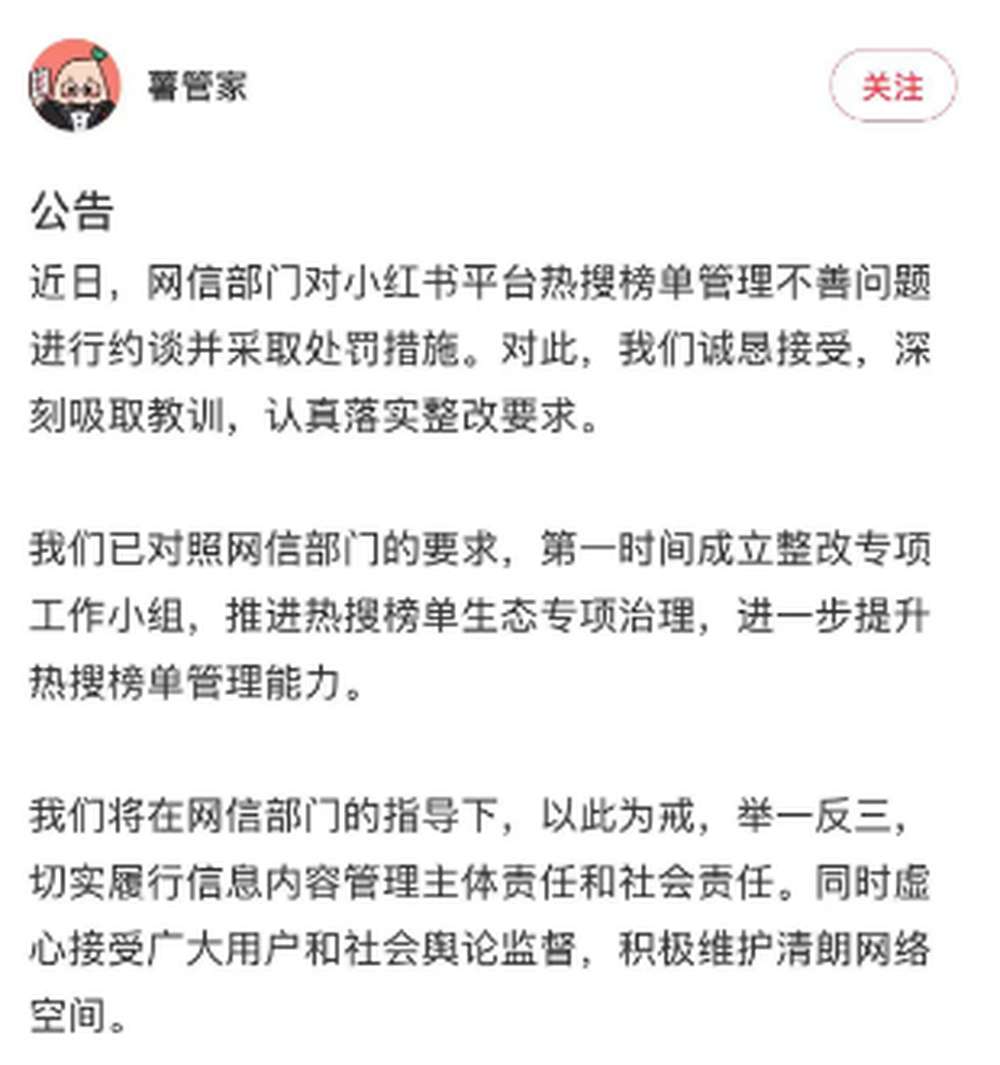Screen dimensions: 1000x1065
Task: Open 薯管家's profile avatar
Action: (75, 86)
